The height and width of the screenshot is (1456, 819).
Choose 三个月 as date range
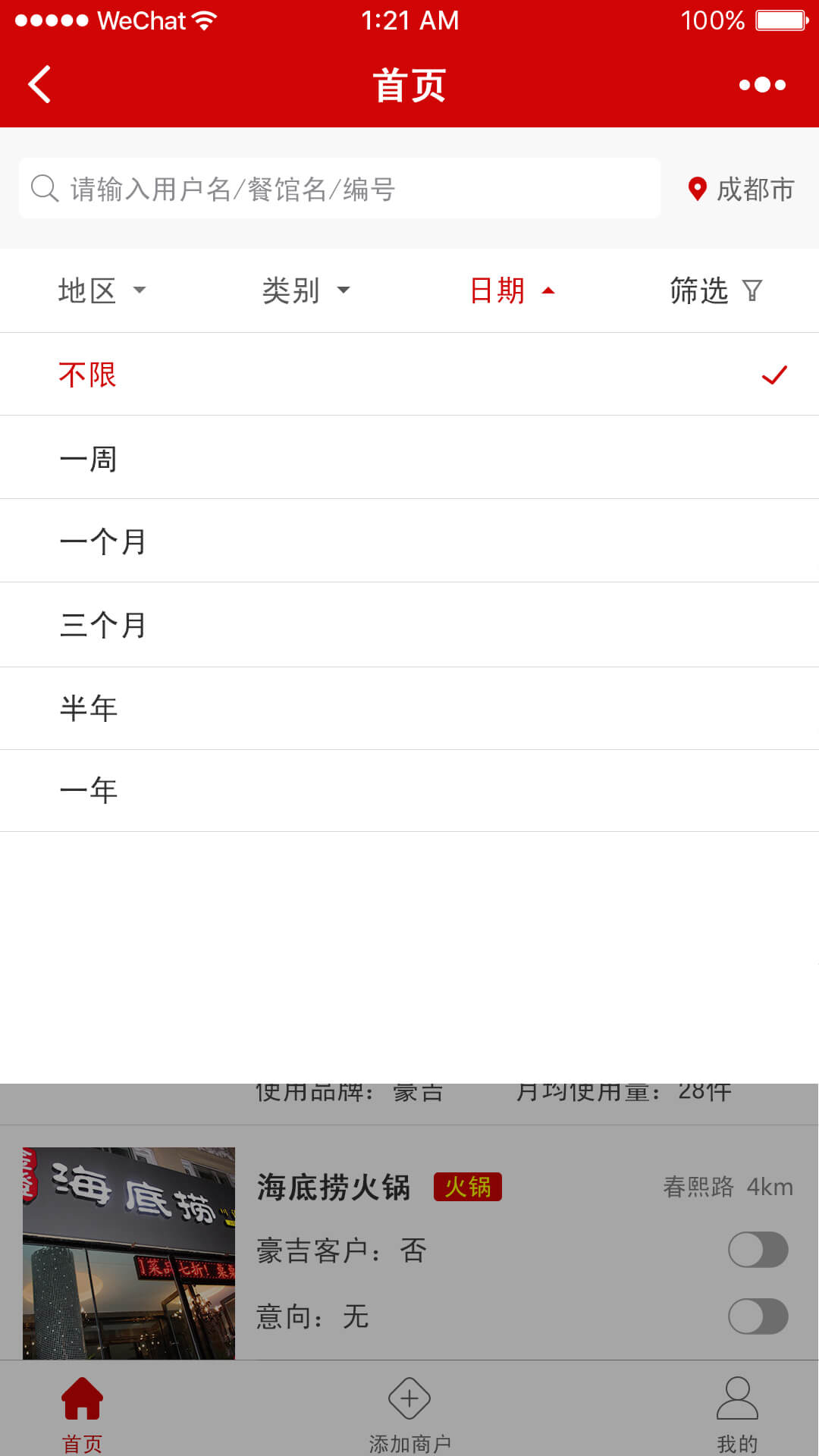click(409, 625)
